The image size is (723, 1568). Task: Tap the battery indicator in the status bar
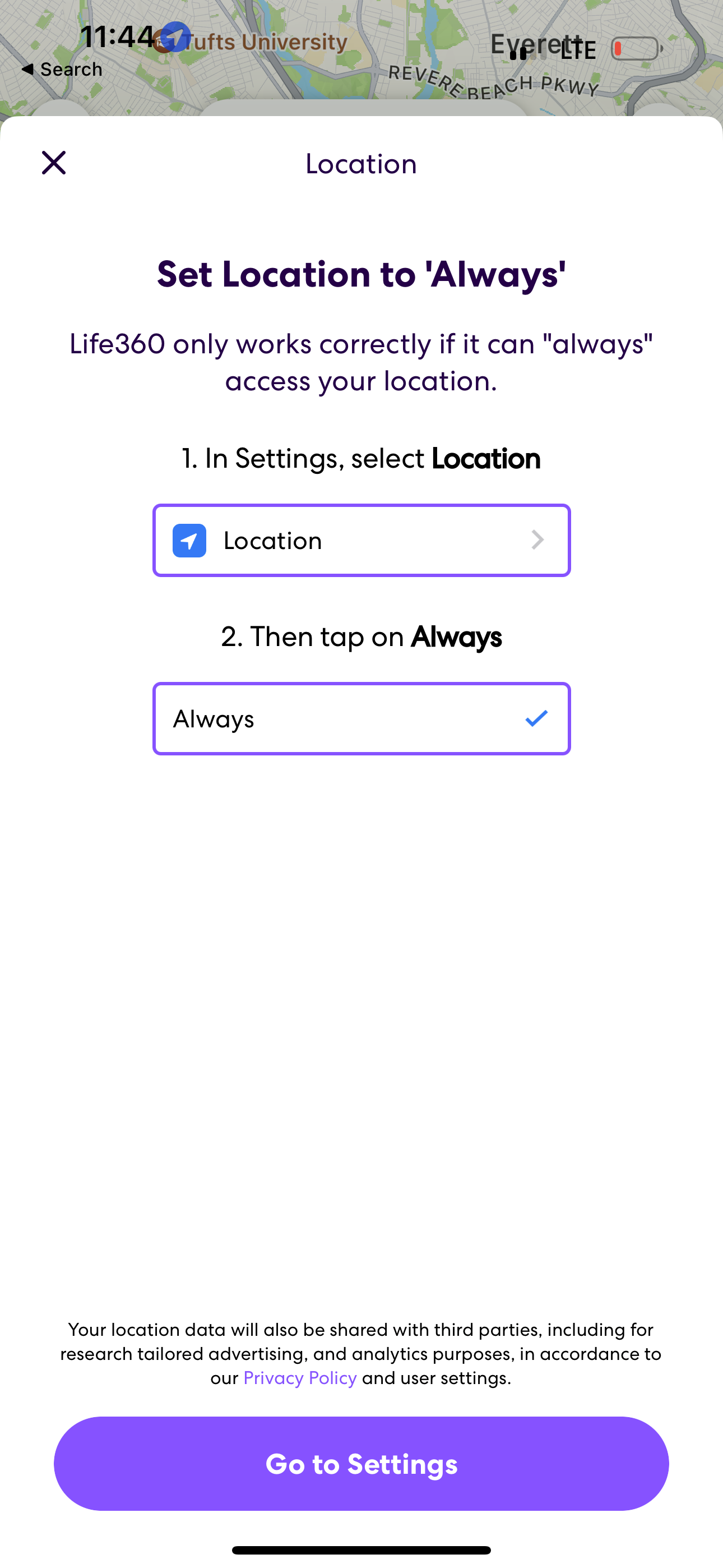click(x=635, y=47)
